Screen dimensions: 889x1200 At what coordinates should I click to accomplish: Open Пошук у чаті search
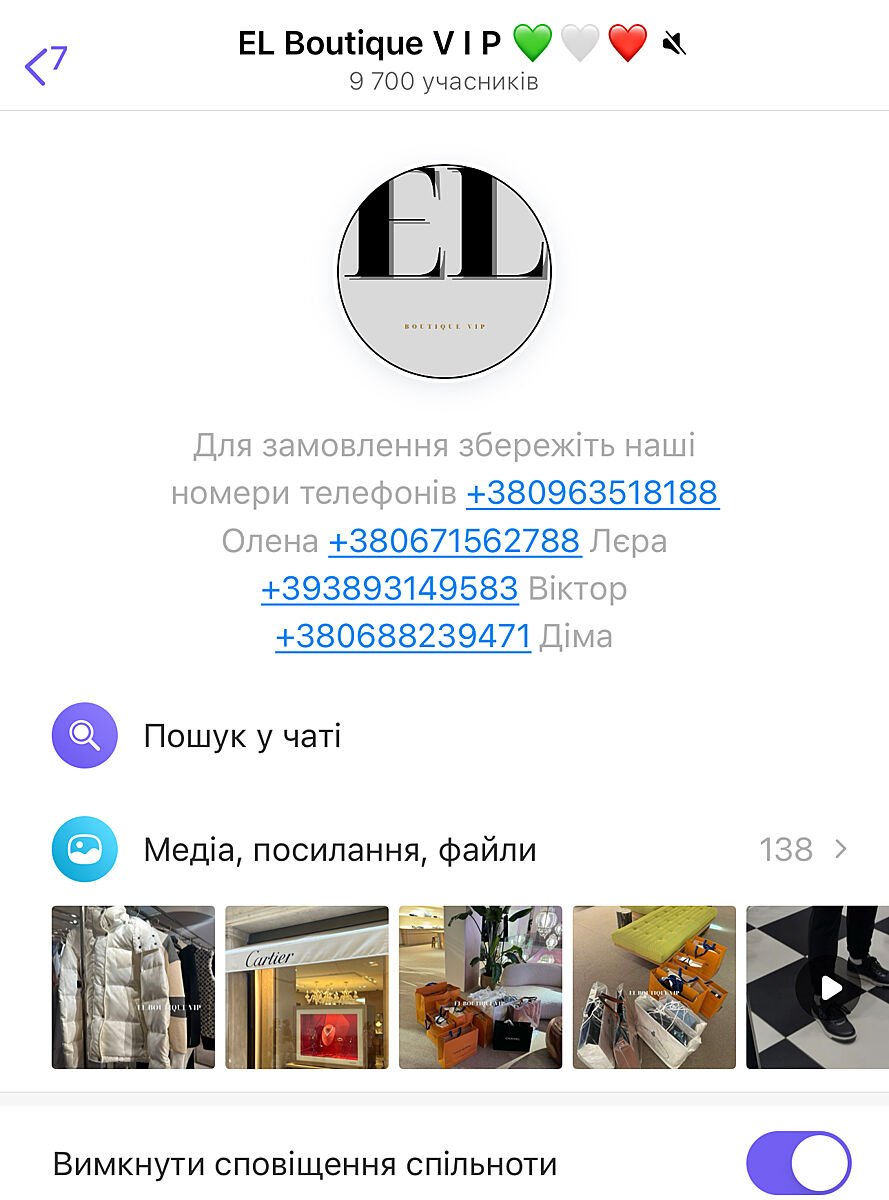click(242, 736)
